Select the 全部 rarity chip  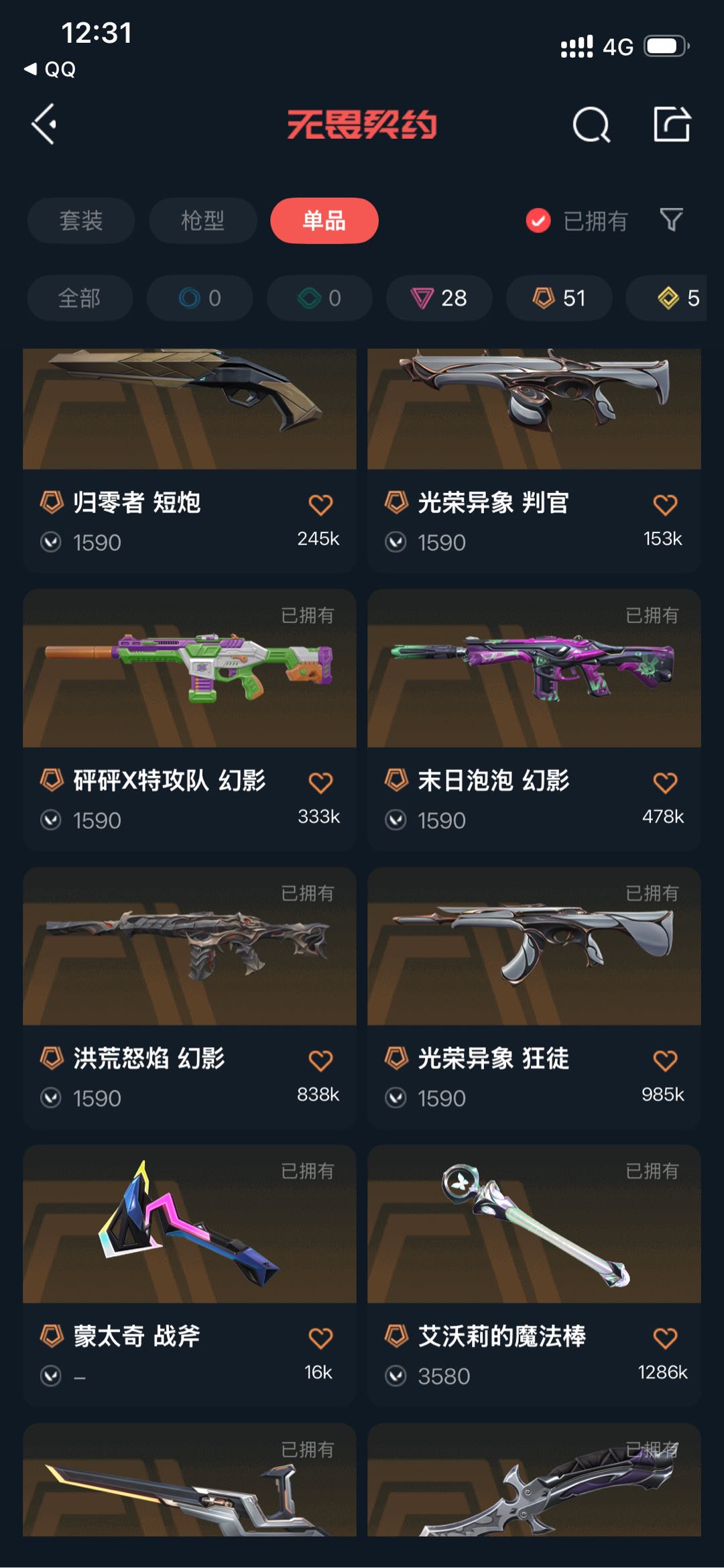tap(80, 298)
